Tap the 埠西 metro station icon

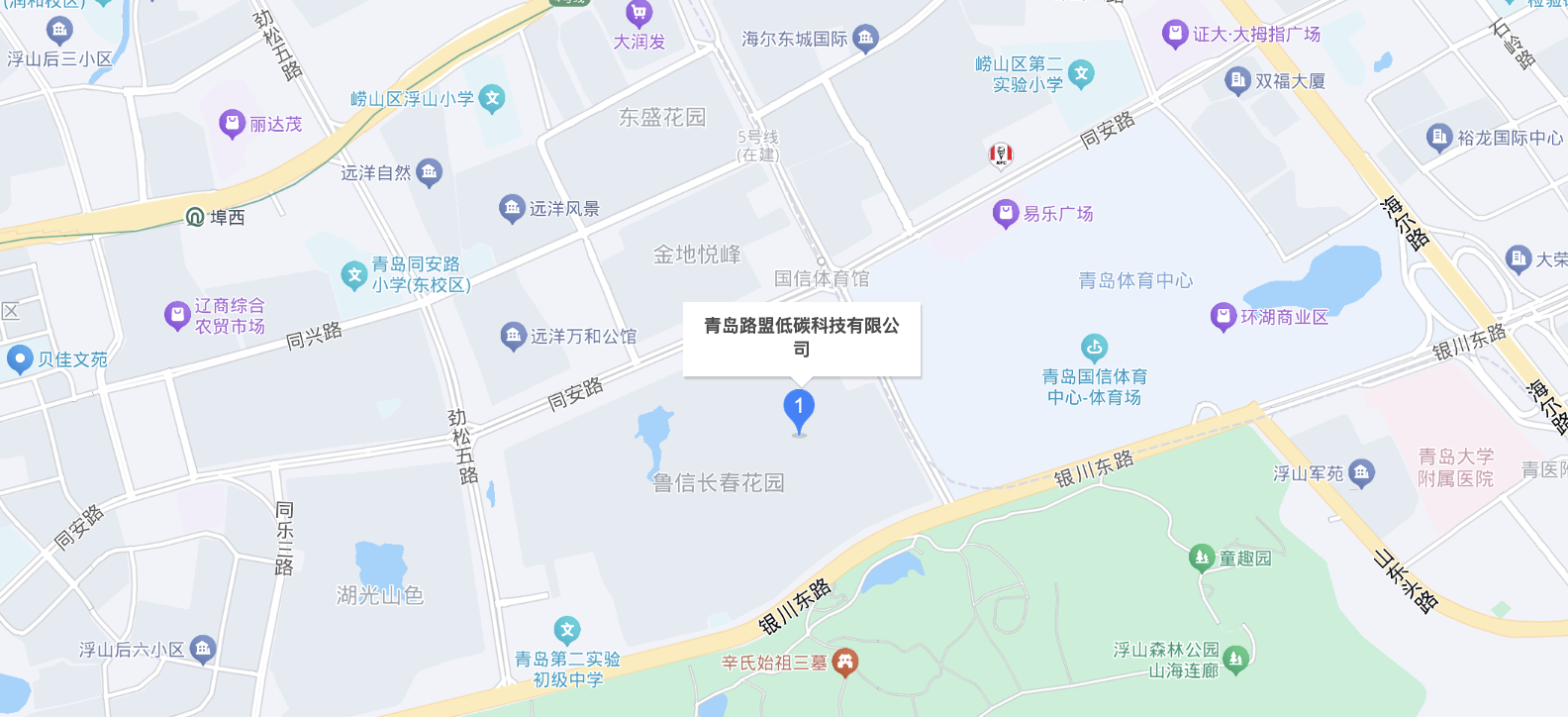[195, 217]
